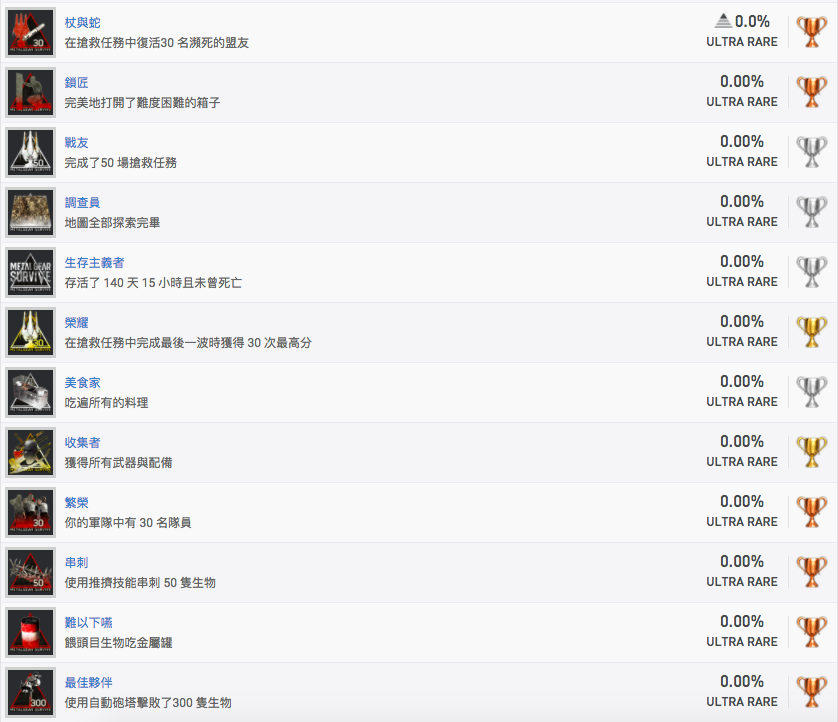
Task: Open the 最佳夥伴 trophy link
Action: [x=88, y=683]
